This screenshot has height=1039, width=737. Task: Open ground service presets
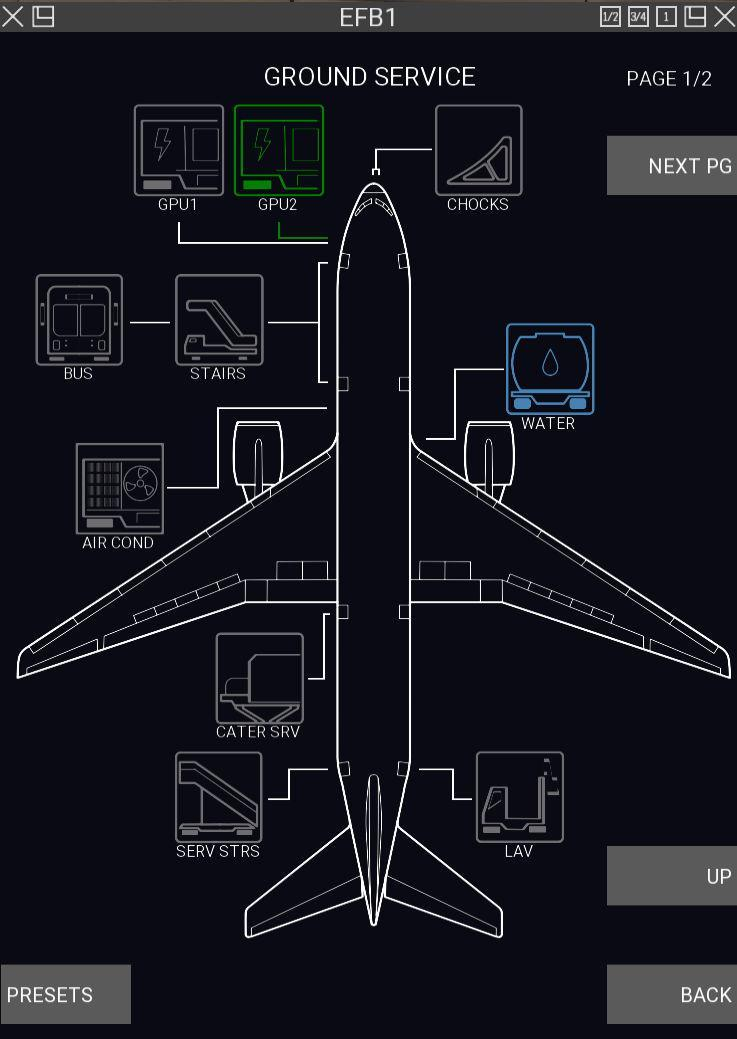click(65, 994)
